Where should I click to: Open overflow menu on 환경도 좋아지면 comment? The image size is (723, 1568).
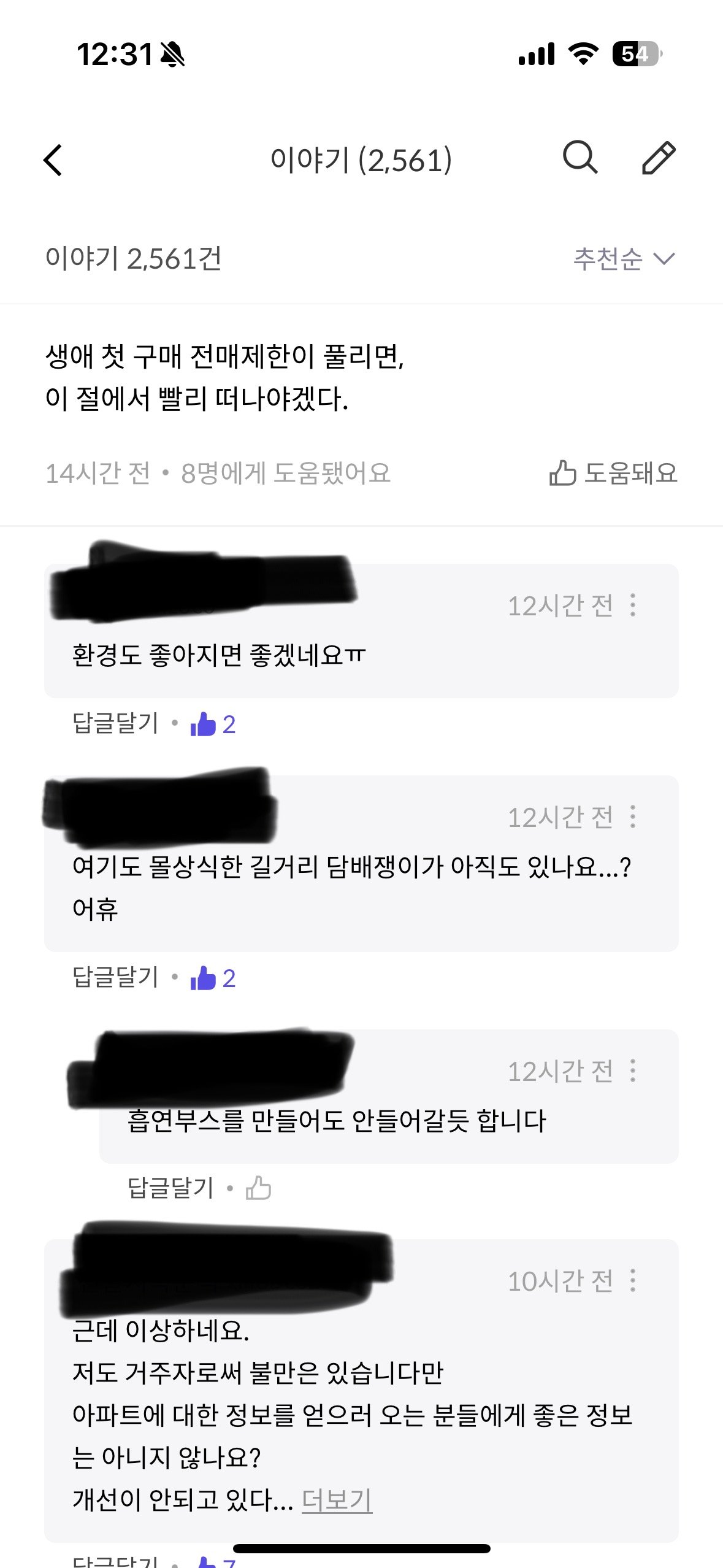pyautogui.click(x=633, y=605)
